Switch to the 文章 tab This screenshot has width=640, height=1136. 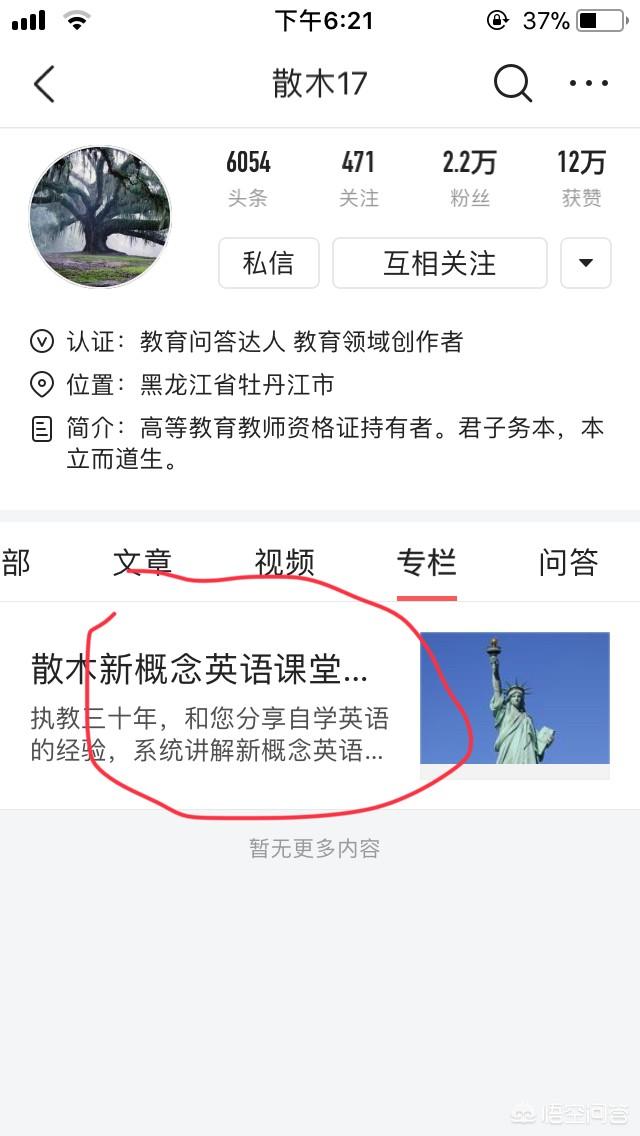142,563
